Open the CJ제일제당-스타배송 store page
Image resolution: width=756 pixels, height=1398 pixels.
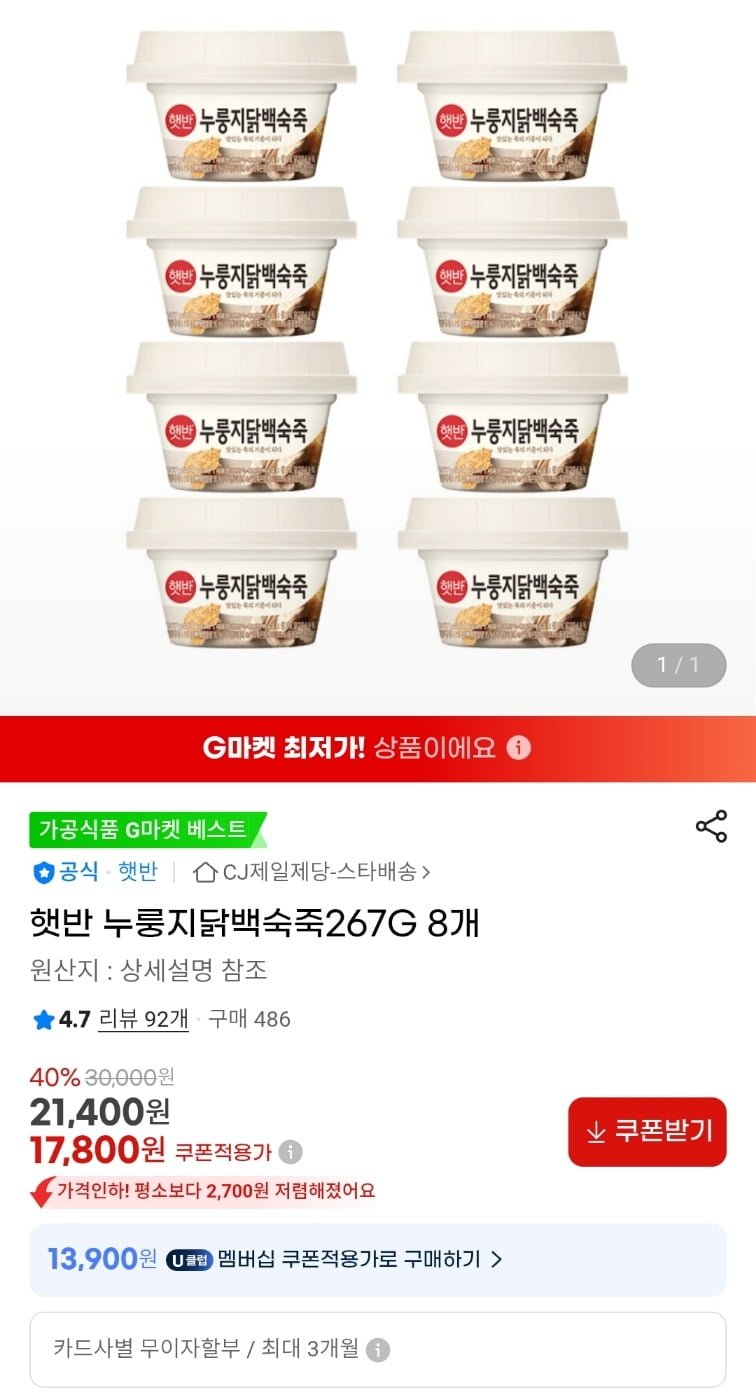pyautogui.click(x=312, y=872)
